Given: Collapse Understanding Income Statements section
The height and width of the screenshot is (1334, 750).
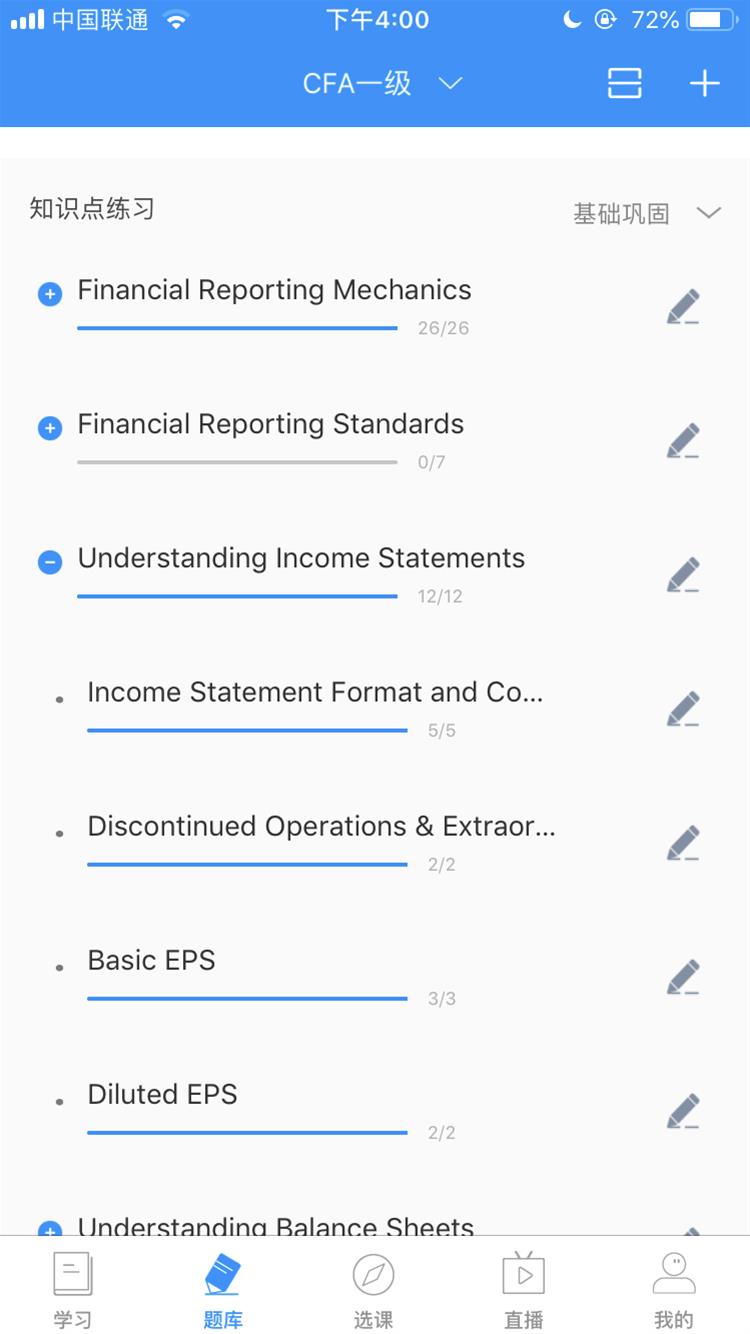Looking at the screenshot, I should (x=50, y=562).
